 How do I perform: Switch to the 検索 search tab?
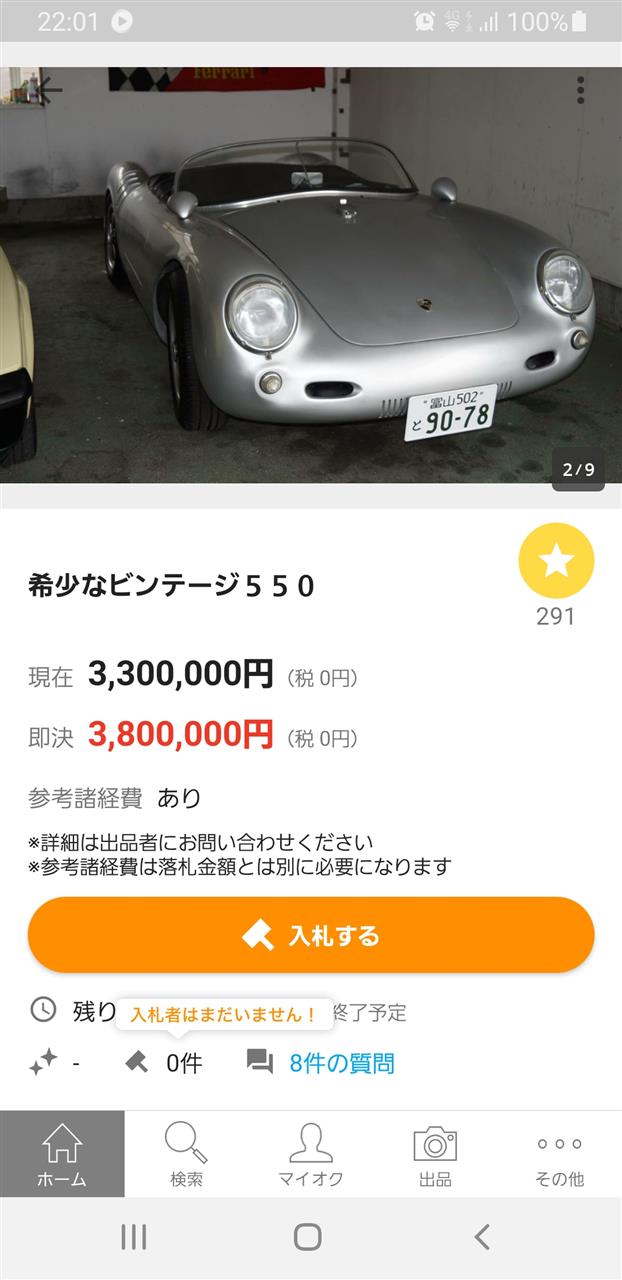pyautogui.click(x=186, y=1154)
